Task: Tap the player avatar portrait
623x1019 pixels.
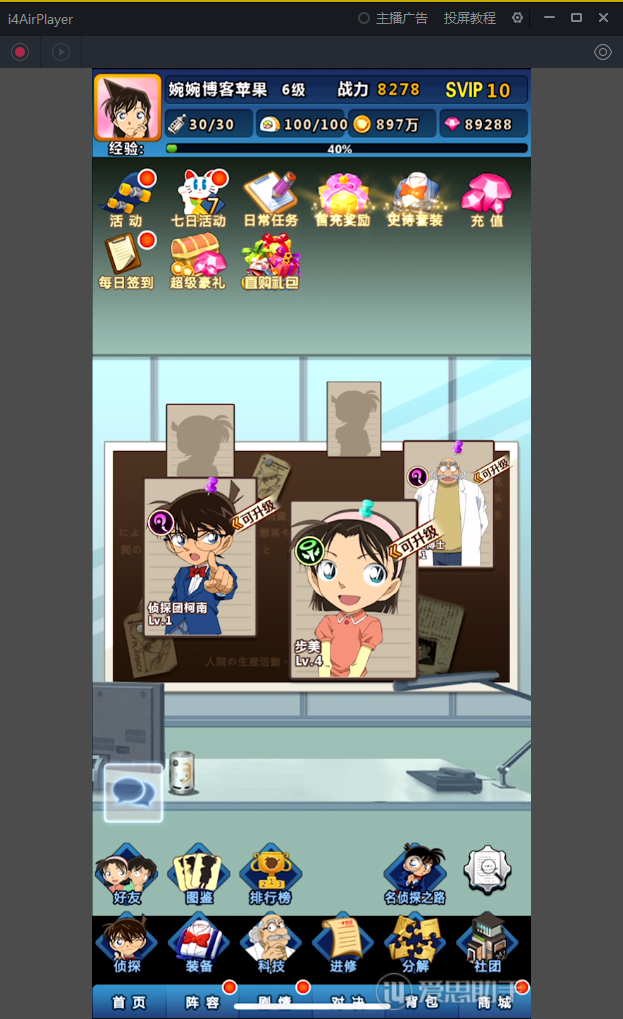Action: click(128, 107)
